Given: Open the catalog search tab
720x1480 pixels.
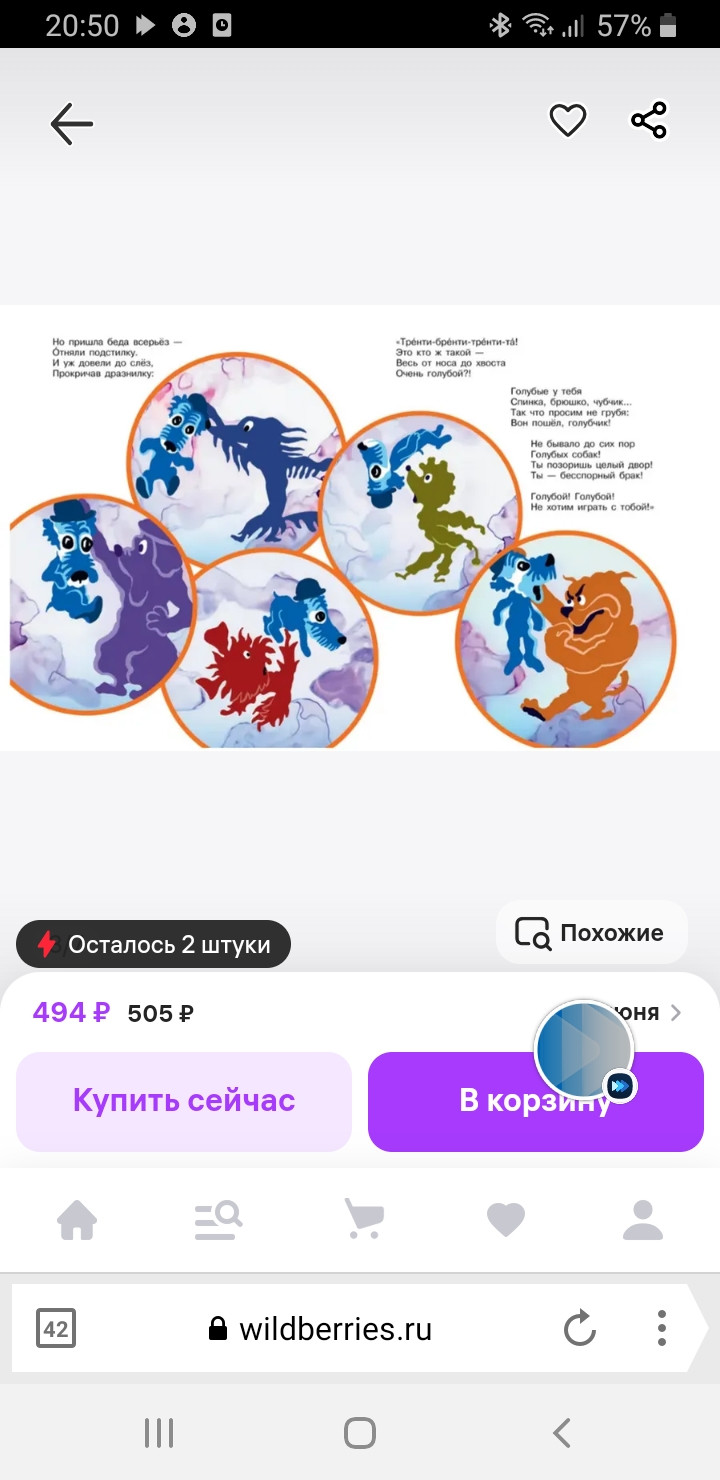Looking at the screenshot, I should (218, 1220).
